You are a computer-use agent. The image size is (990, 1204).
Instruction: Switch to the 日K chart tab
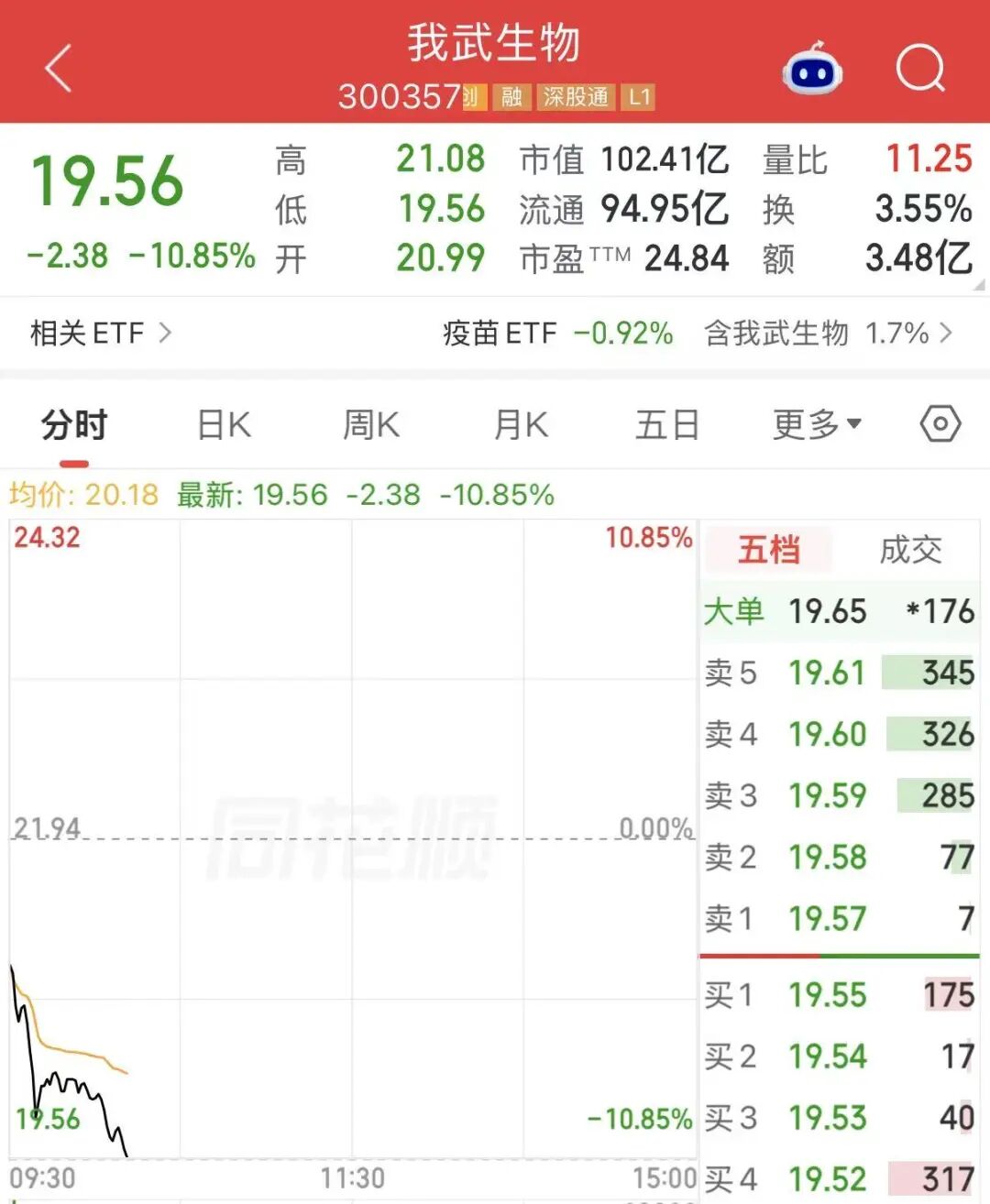tap(225, 425)
